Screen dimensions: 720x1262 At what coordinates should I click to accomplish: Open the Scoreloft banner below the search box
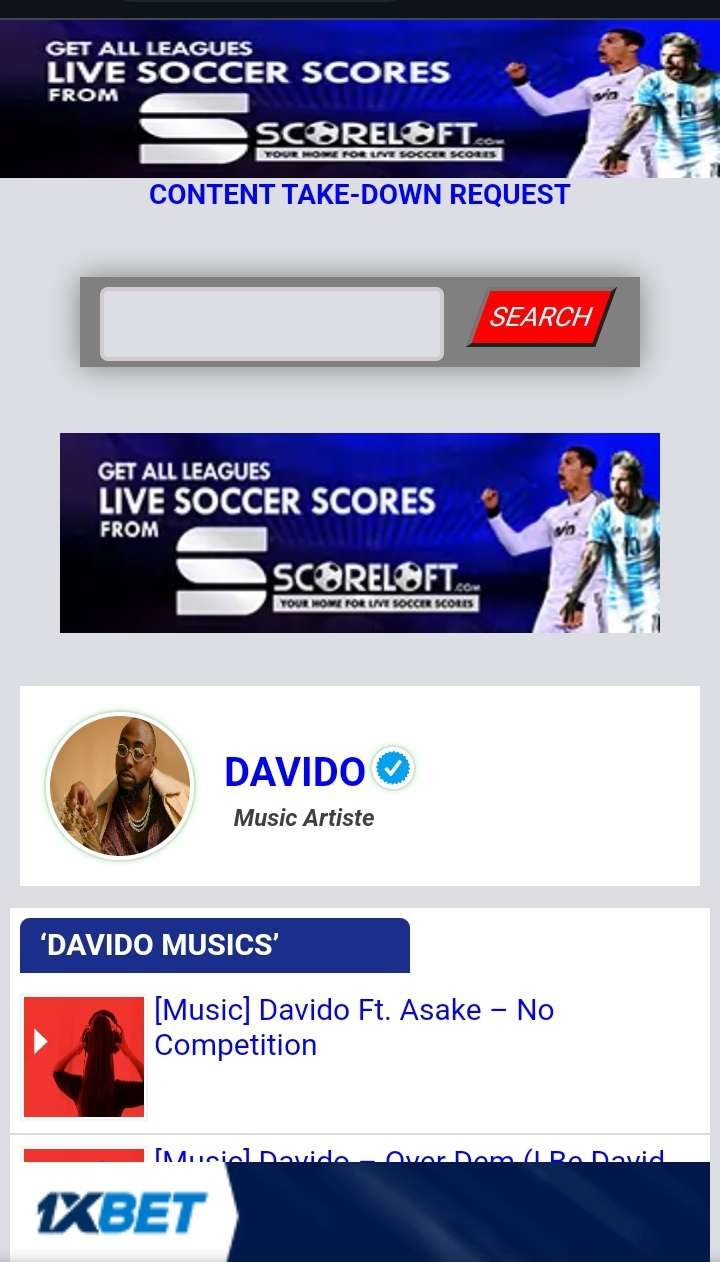click(x=360, y=533)
